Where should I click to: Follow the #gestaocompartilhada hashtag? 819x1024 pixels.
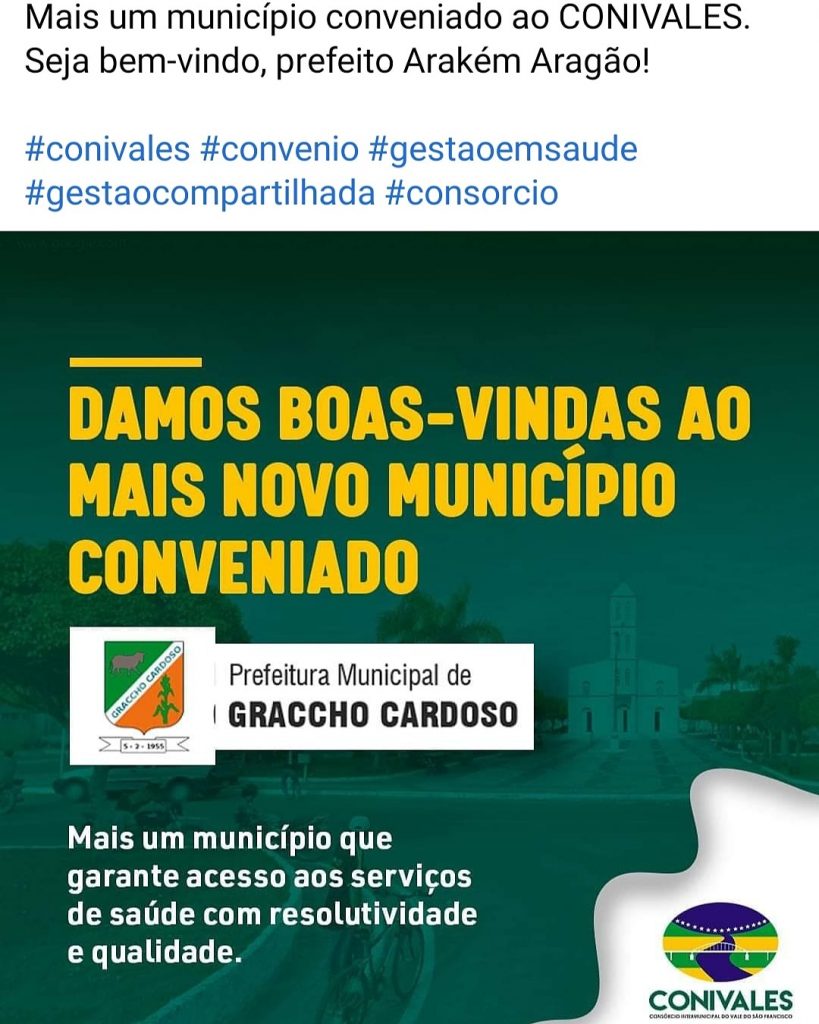pos(200,192)
